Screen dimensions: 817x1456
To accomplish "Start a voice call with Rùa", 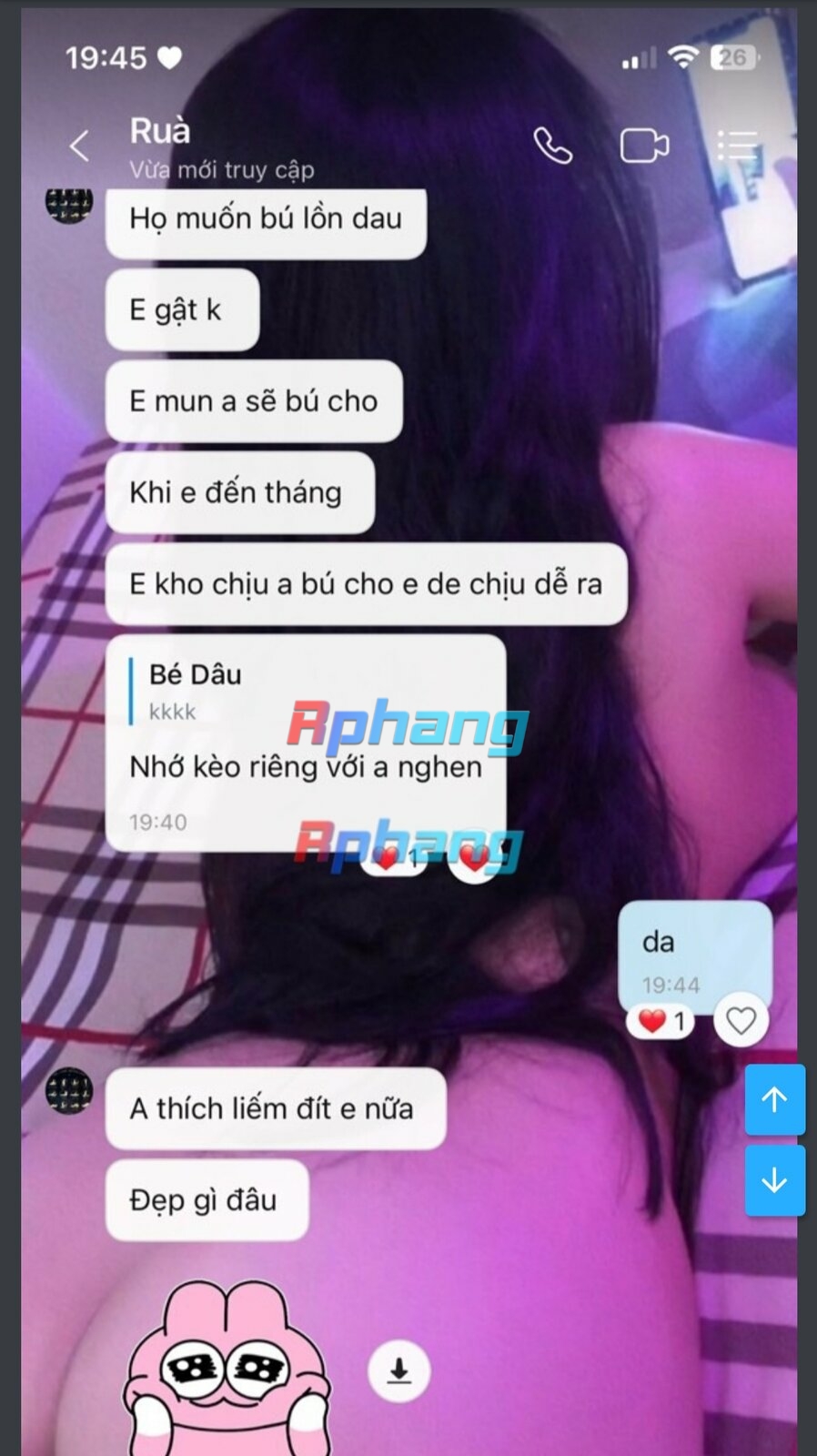I will point(553,146).
